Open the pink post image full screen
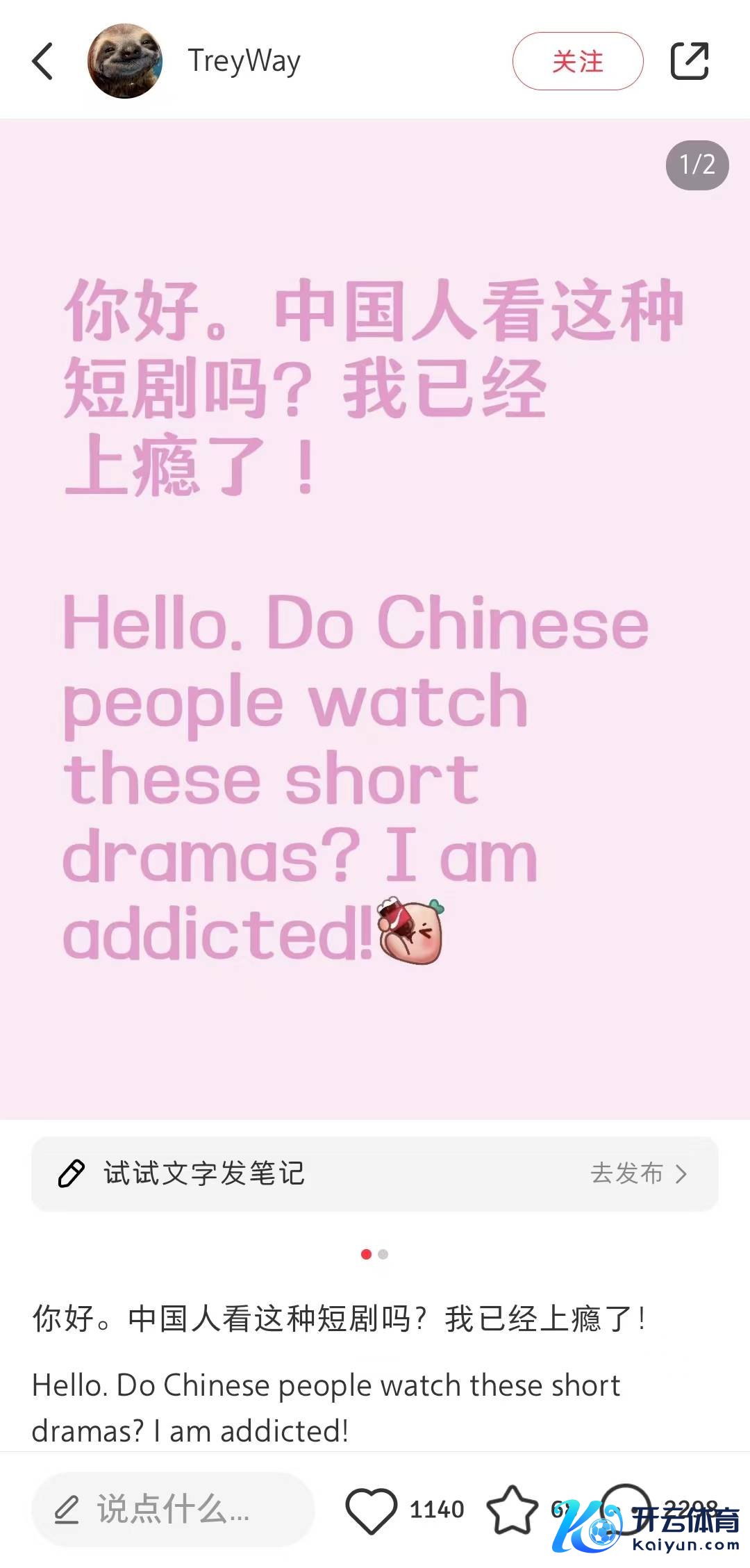Image resolution: width=750 pixels, height=1568 pixels. 375,618
